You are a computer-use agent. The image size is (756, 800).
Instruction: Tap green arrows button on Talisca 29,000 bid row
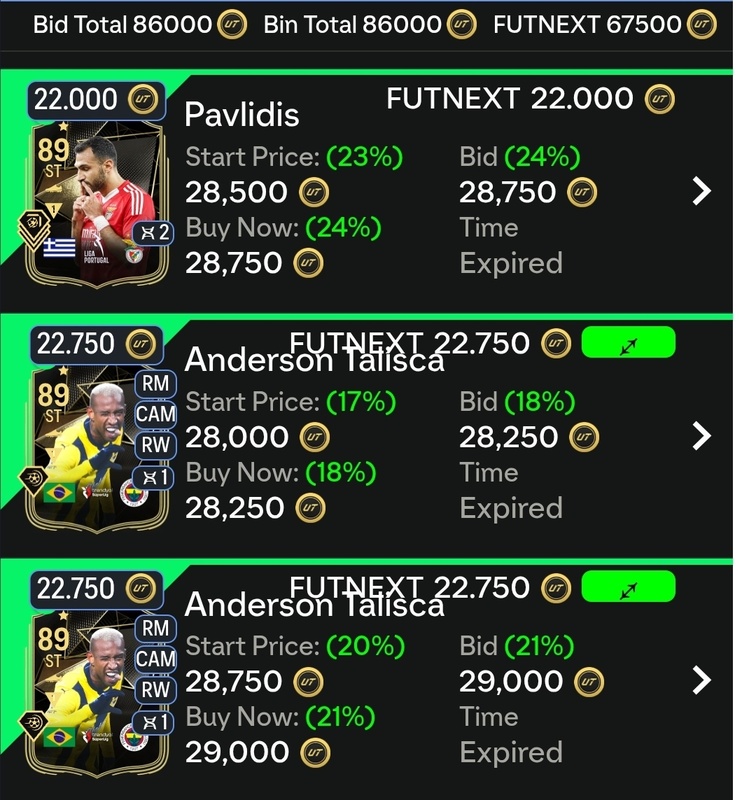coord(628,587)
